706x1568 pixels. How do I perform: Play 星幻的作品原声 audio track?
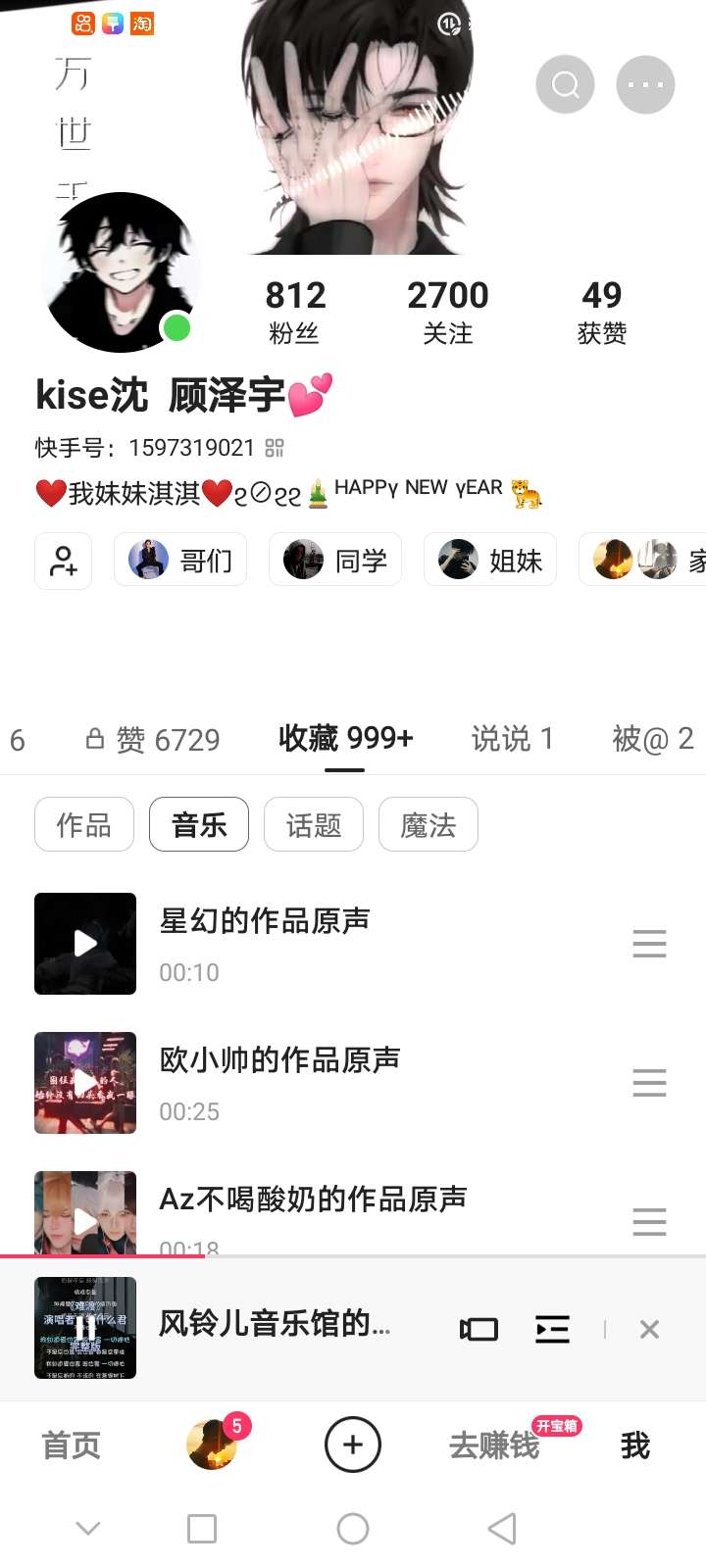(x=85, y=944)
